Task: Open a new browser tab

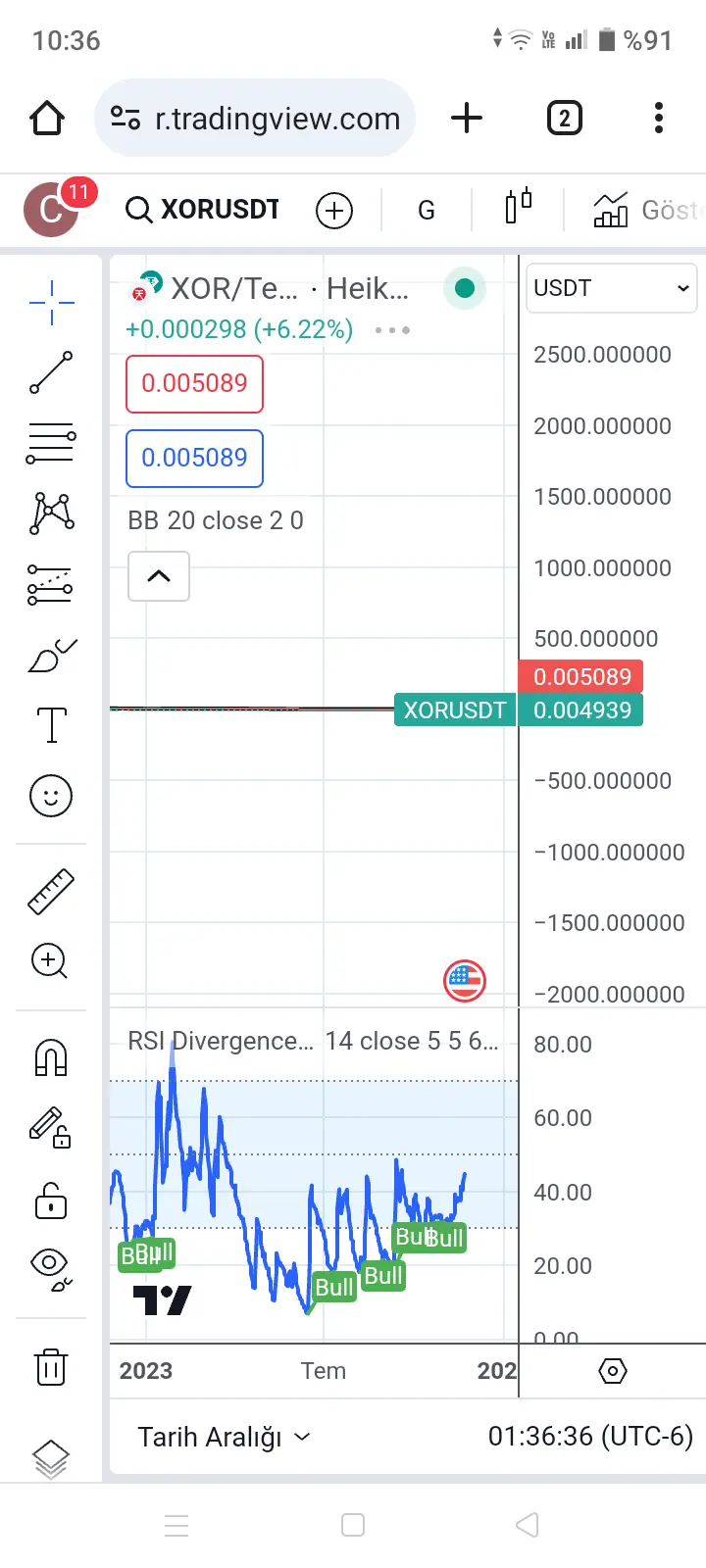Action: [x=467, y=119]
